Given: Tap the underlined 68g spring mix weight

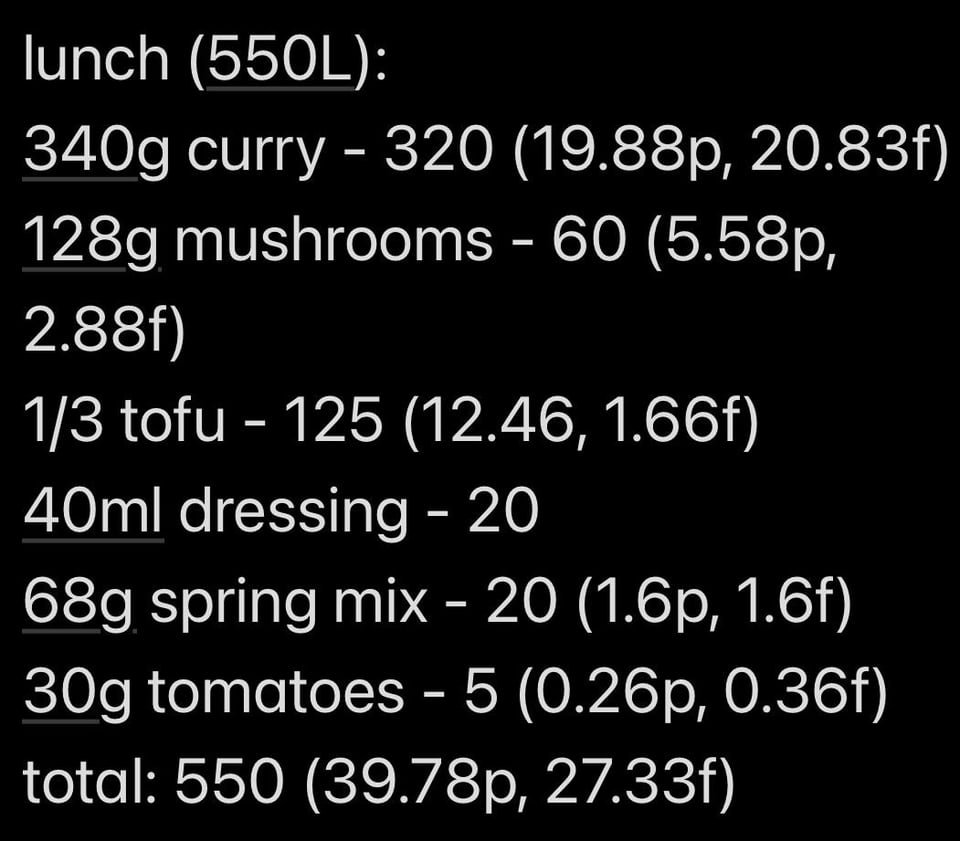Looking at the screenshot, I should [78, 604].
